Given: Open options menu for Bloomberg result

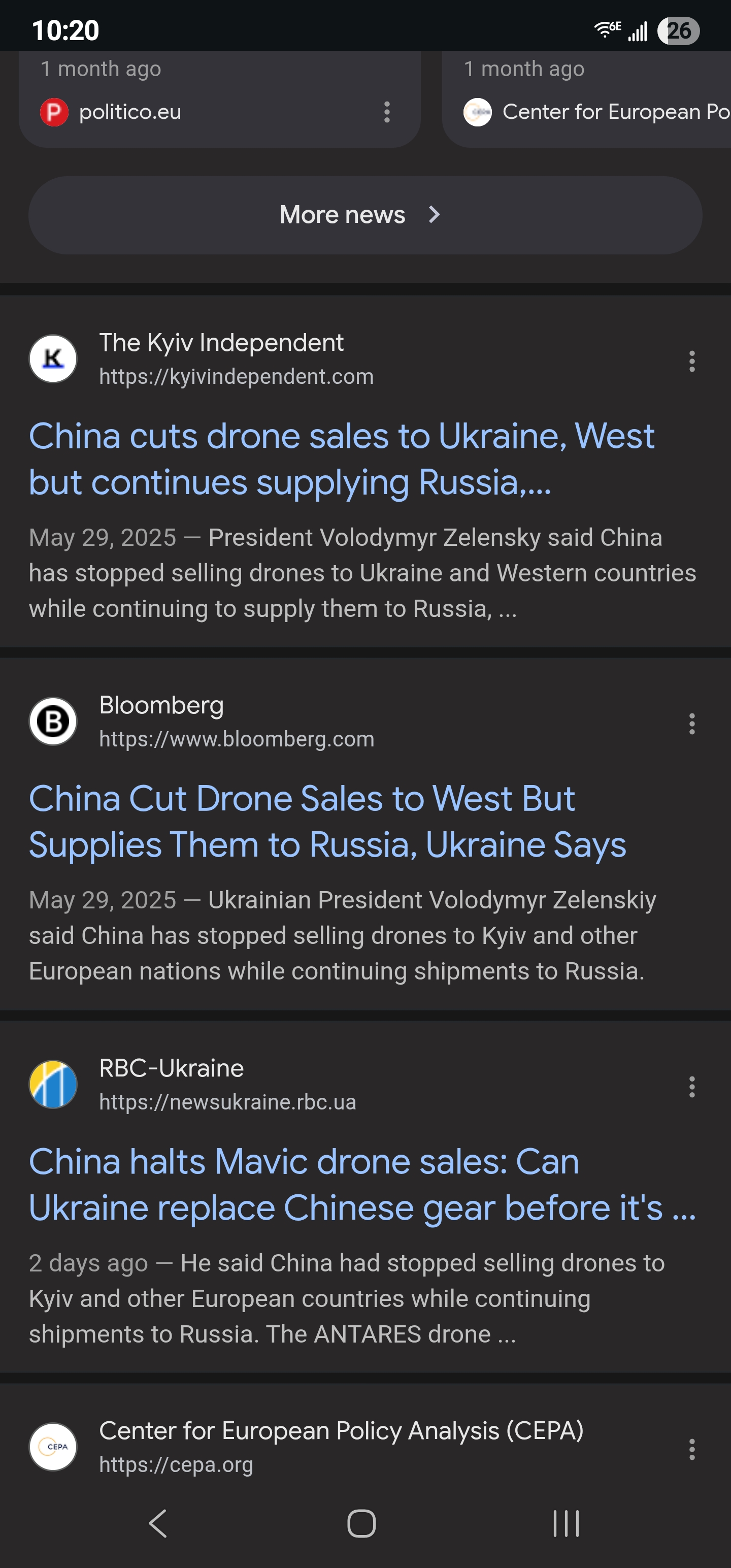Looking at the screenshot, I should [692, 724].
